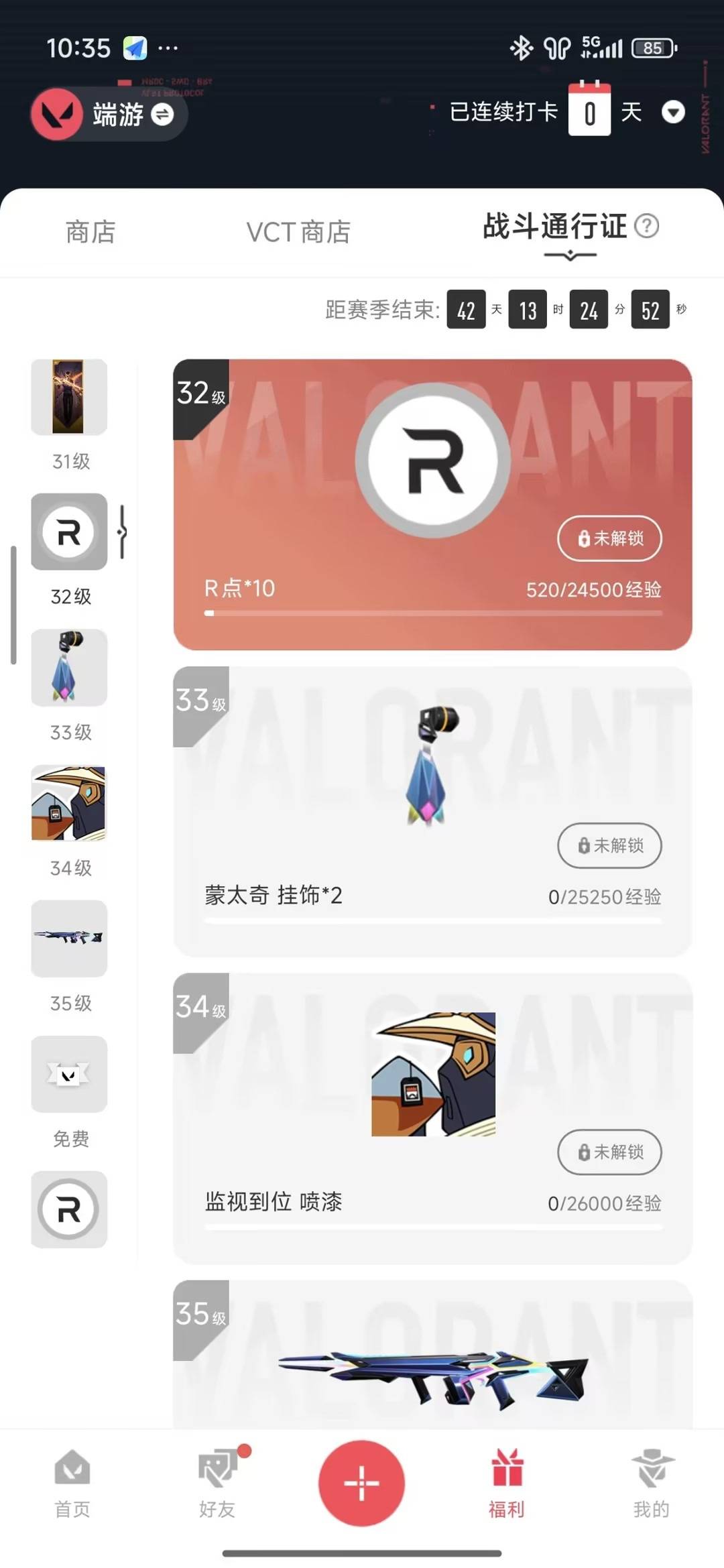Screen dimensions: 724x1568
Task: Jump to the 免费 rewards section
Action: coord(69,1075)
